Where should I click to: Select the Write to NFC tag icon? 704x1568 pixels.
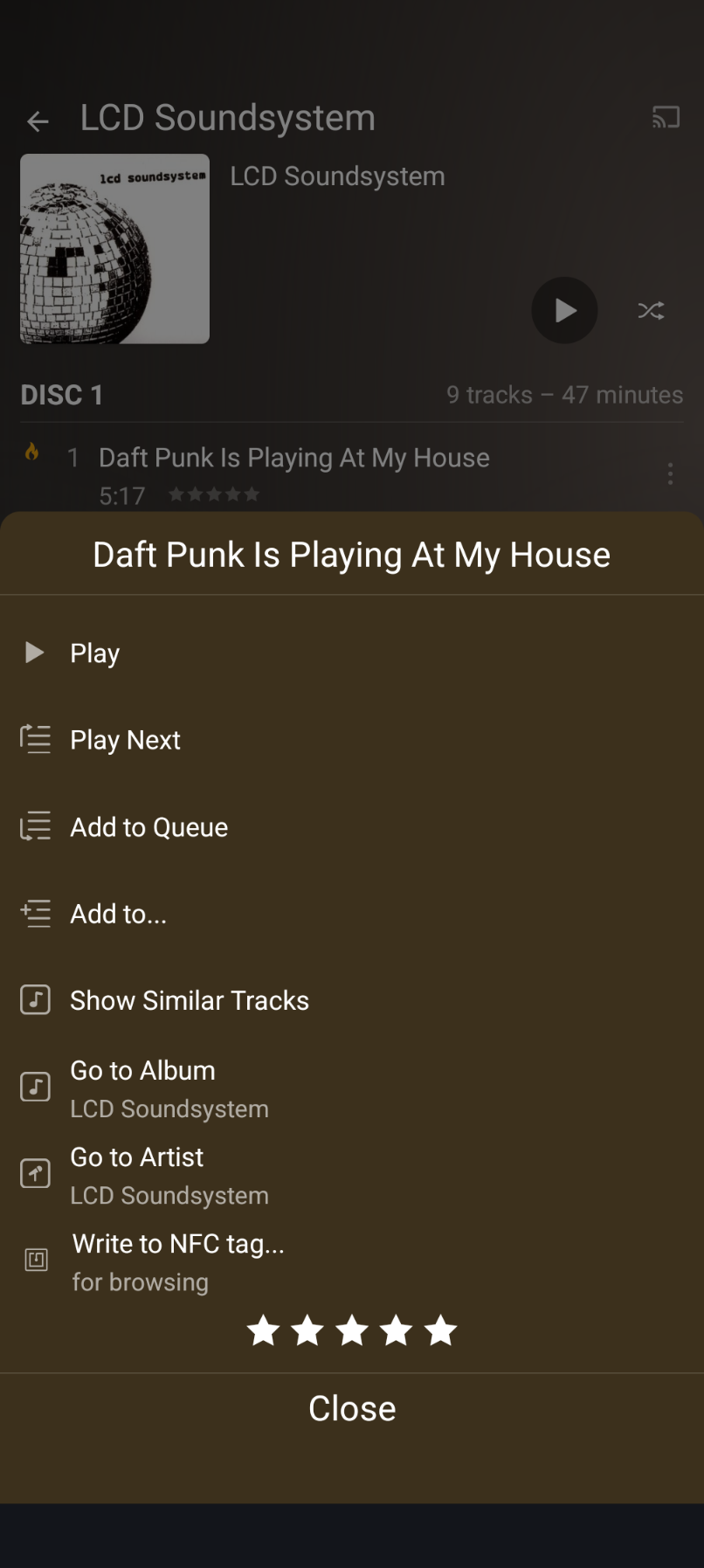[x=35, y=1260]
